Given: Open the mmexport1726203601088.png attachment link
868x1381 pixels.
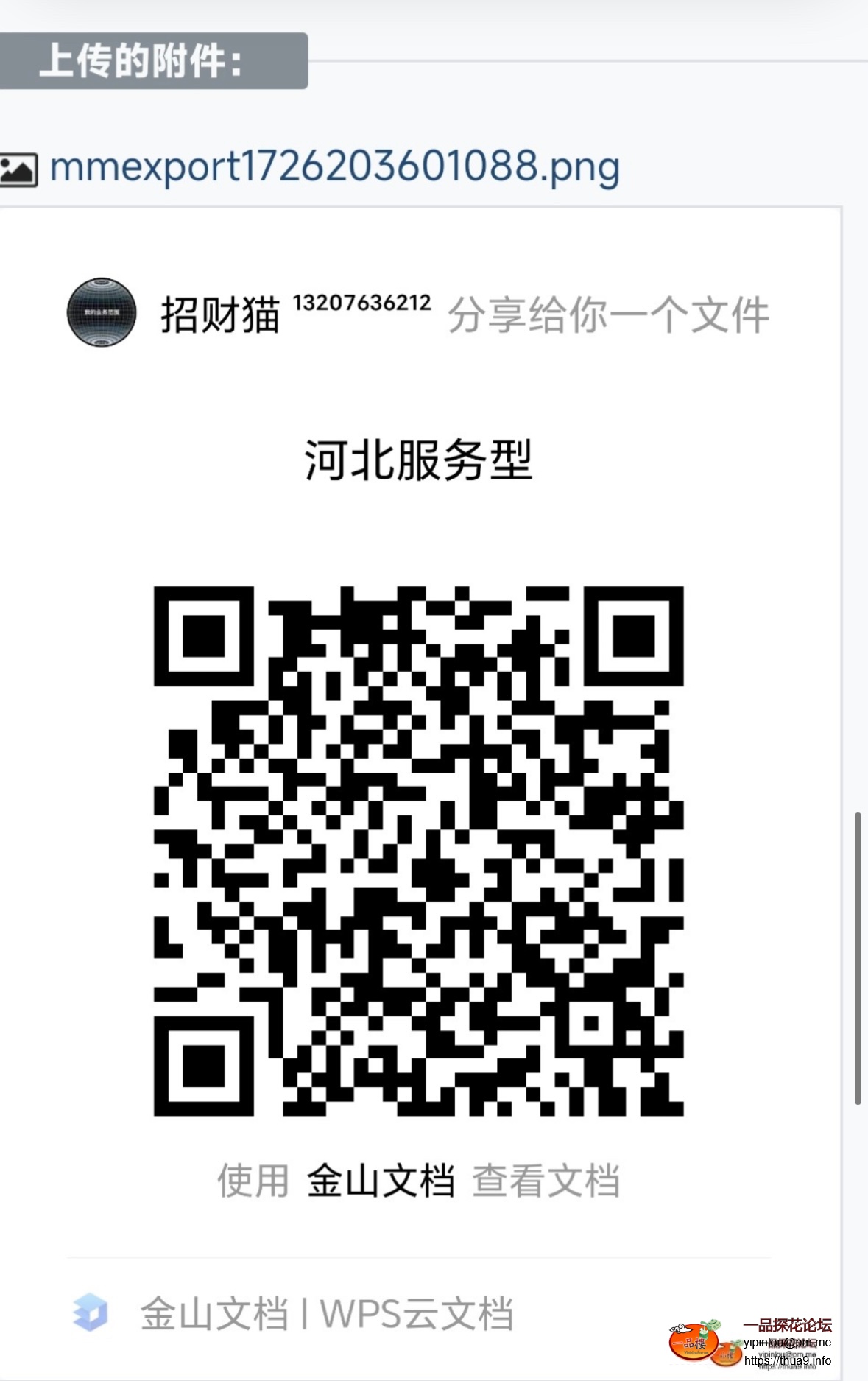Looking at the screenshot, I should 334,167.
